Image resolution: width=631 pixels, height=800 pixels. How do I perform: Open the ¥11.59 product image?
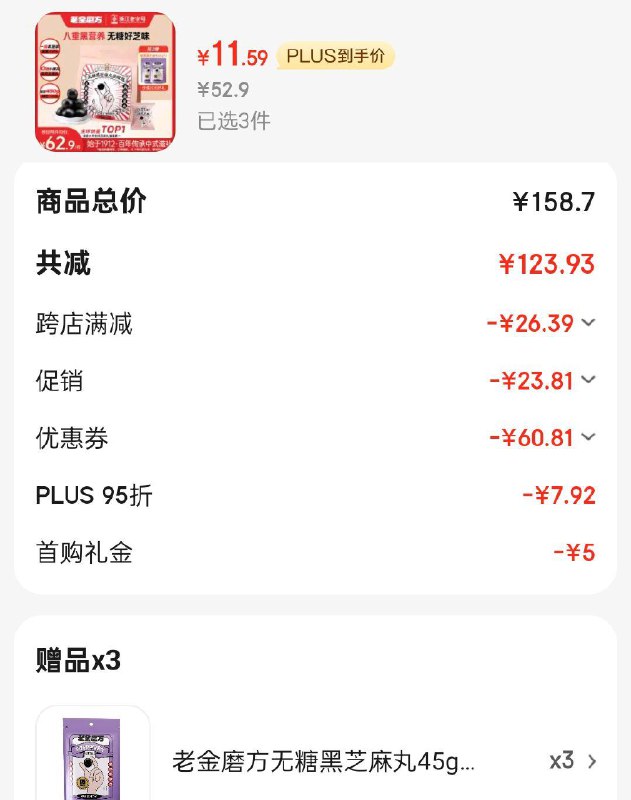click(x=105, y=82)
